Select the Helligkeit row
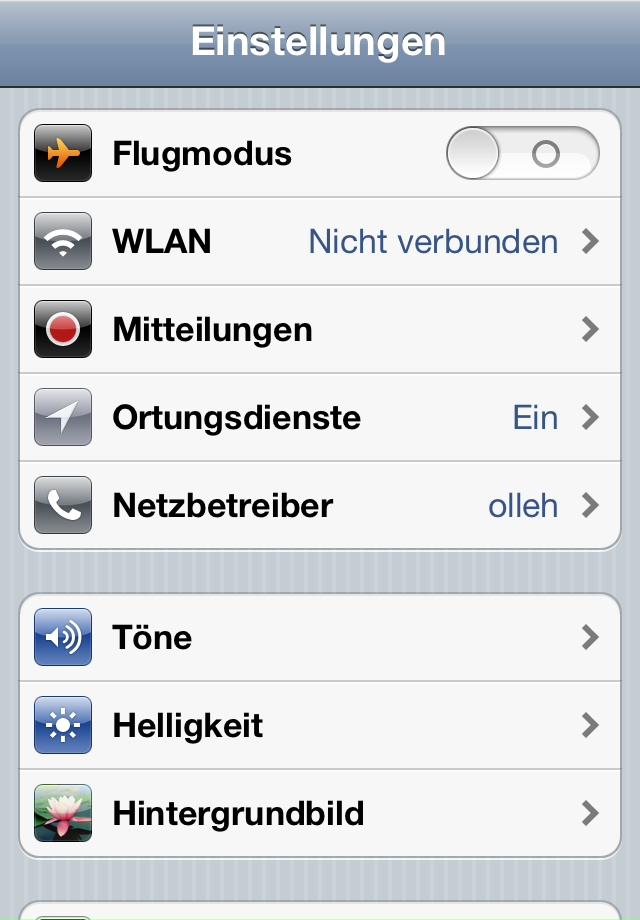 click(x=320, y=726)
